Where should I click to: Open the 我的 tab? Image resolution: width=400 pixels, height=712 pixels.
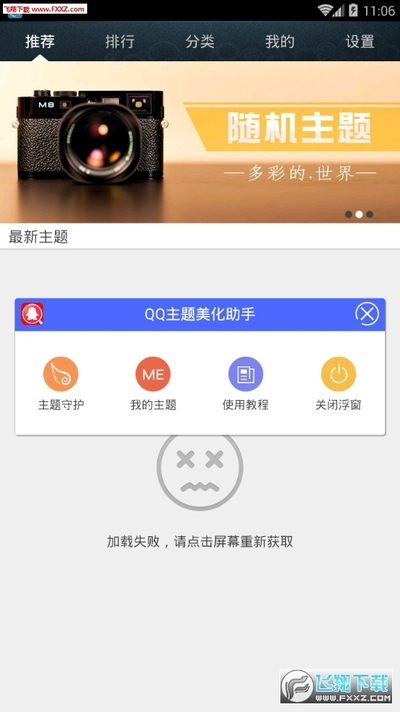click(x=280, y=41)
